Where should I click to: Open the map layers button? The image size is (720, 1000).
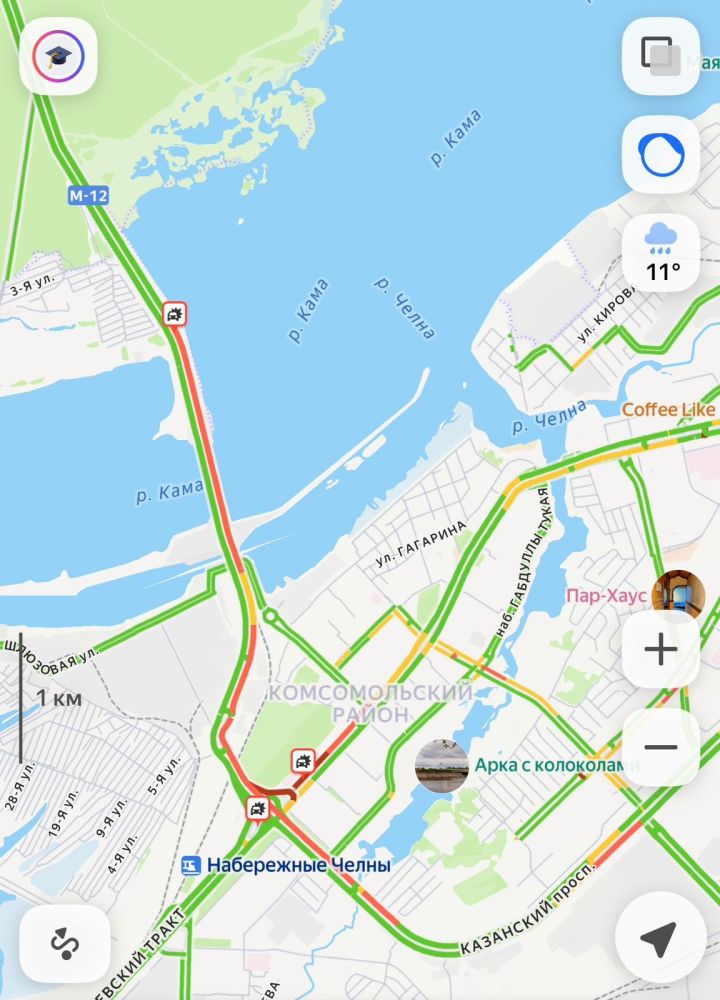pos(660,55)
